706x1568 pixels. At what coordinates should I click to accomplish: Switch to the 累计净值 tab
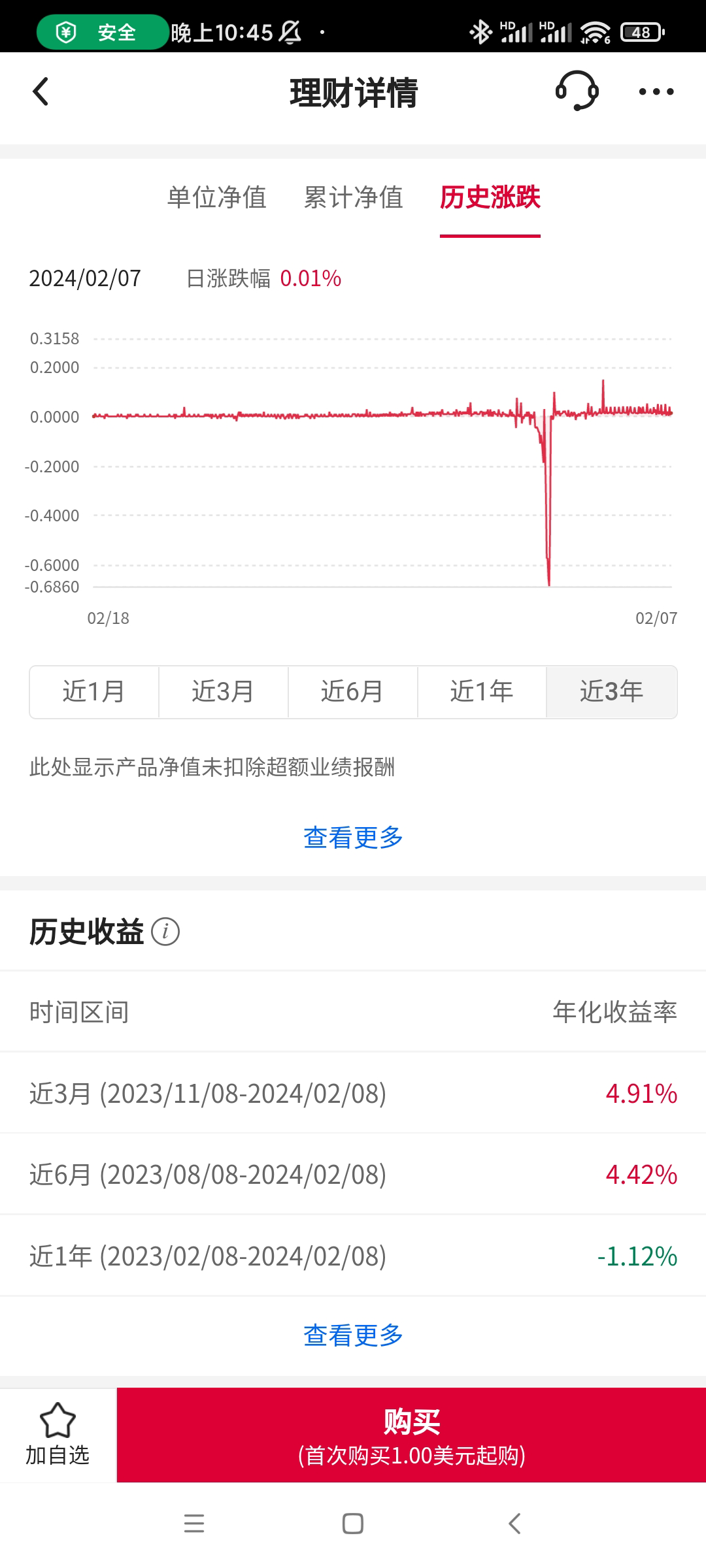coord(353,197)
